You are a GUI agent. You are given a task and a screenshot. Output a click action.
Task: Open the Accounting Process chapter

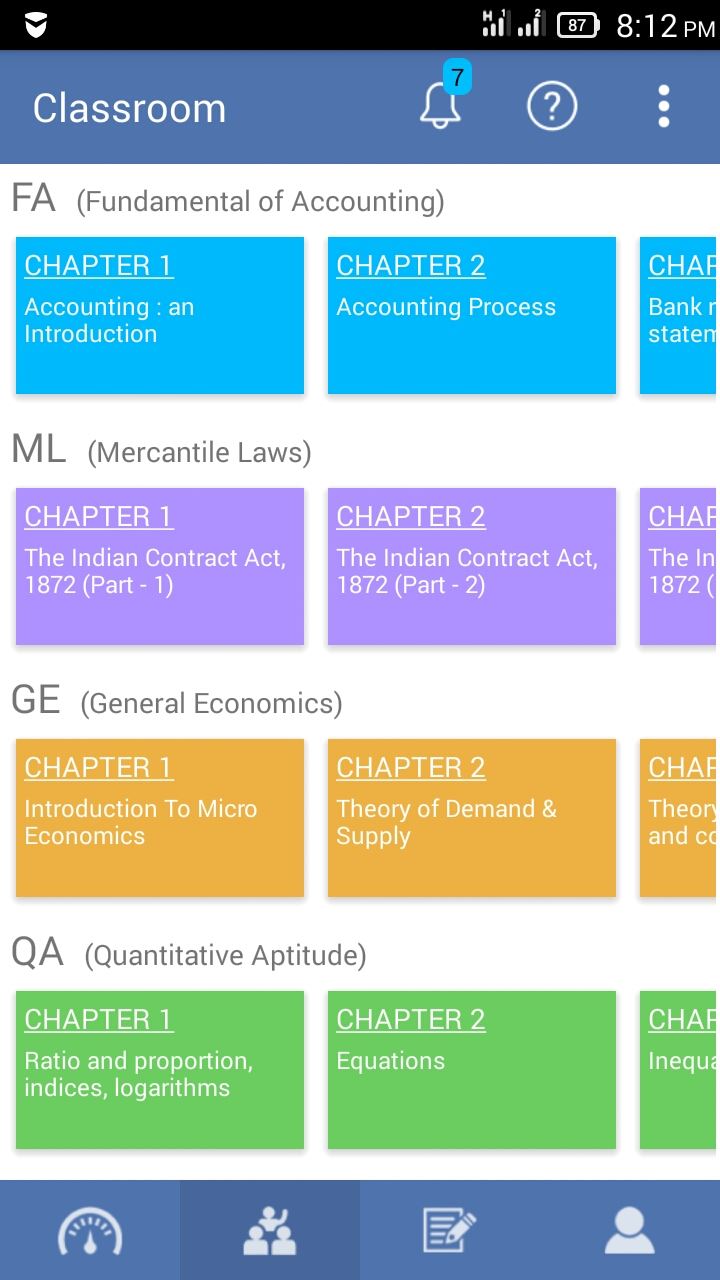click(472, 316)
